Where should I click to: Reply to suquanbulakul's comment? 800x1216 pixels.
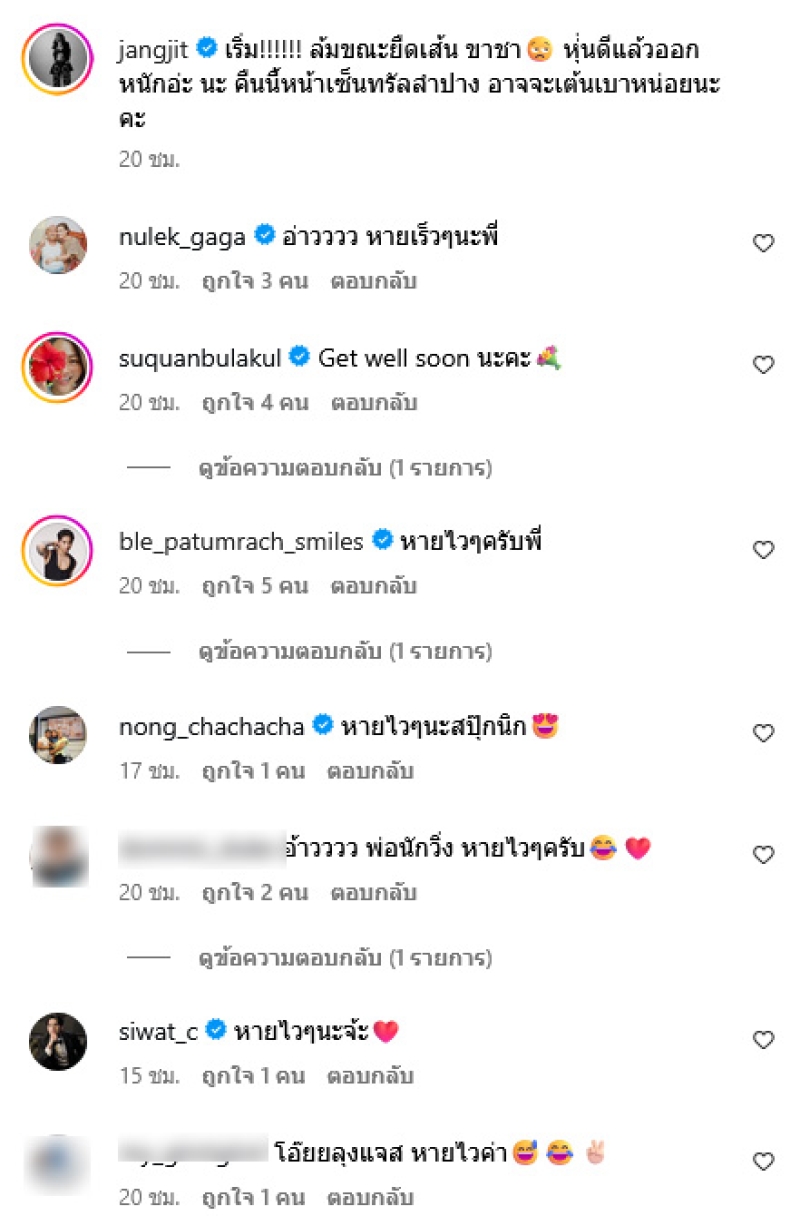point(373,403)
